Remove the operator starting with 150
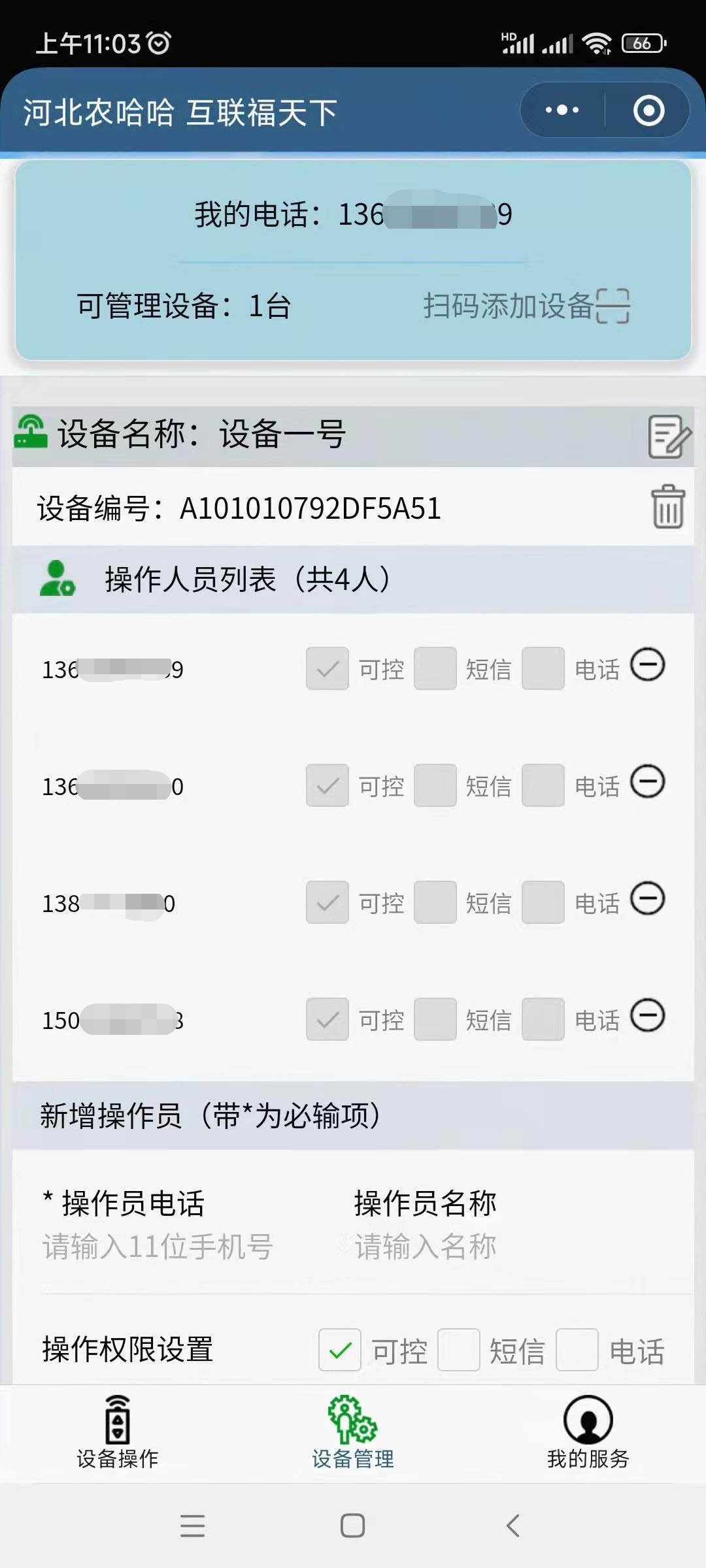 point(647,1016)
